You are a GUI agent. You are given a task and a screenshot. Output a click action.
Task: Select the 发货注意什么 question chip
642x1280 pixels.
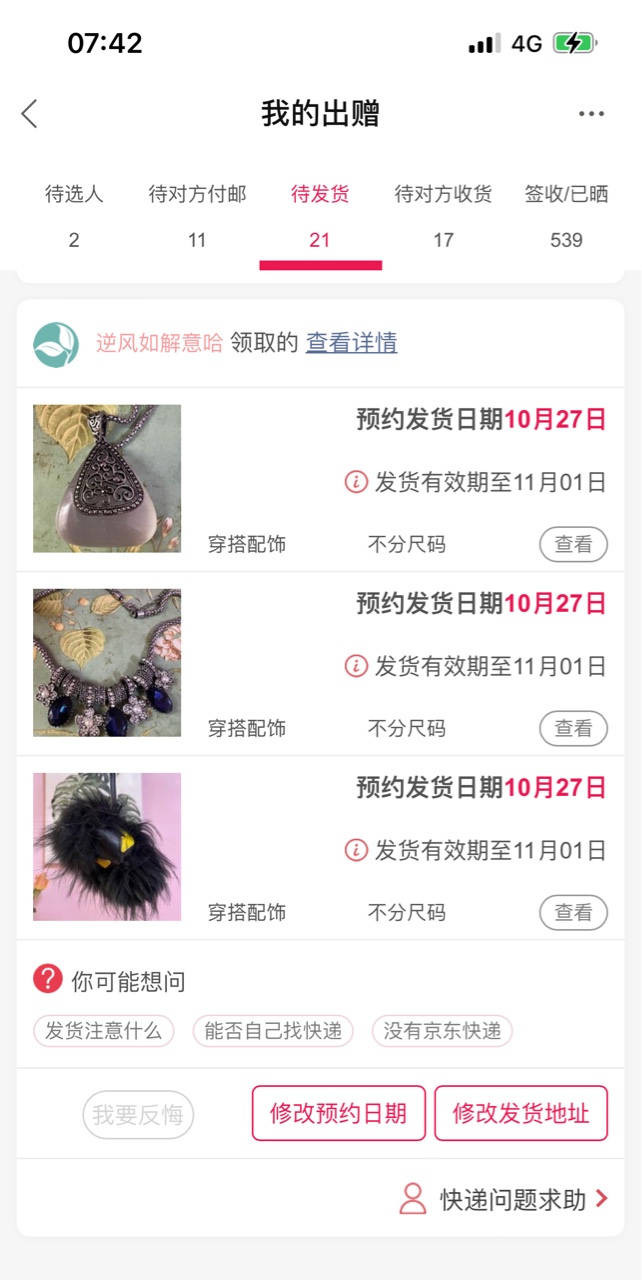pyautogui.click(x=104, y=1031)
